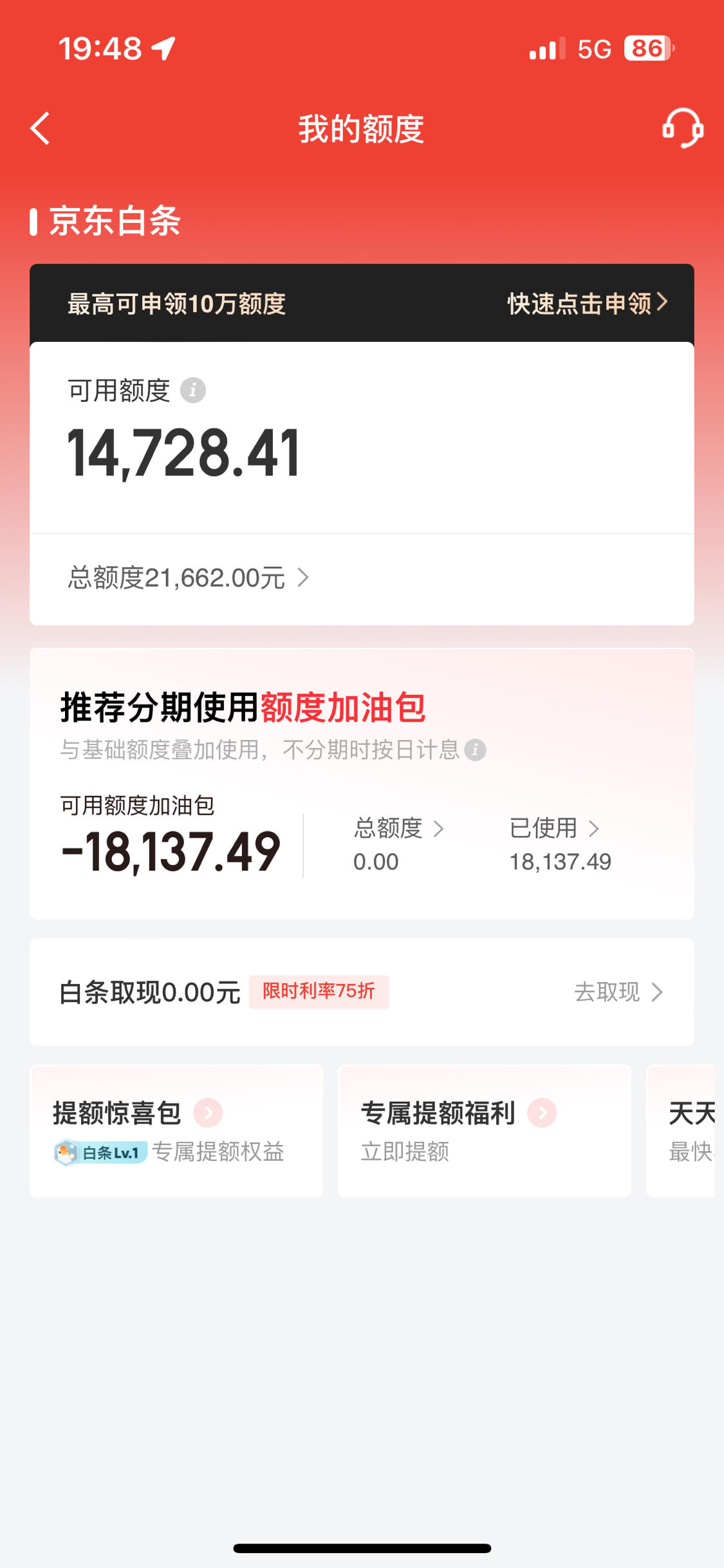Tap info icon beside 不分期时按日计息
724x1568 pixels.
tap(475, 750)
